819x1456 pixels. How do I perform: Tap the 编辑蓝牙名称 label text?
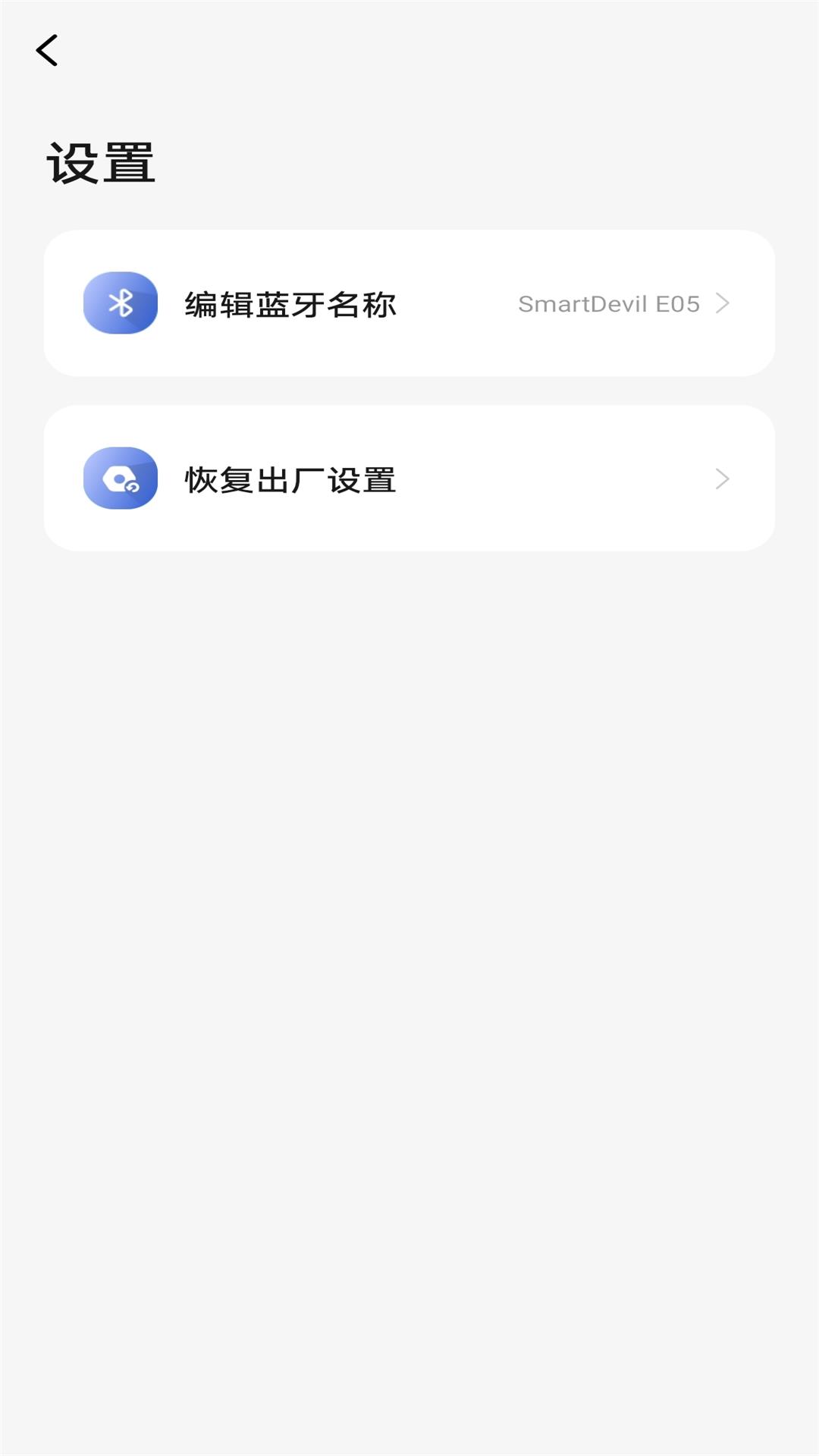[290, 303]
